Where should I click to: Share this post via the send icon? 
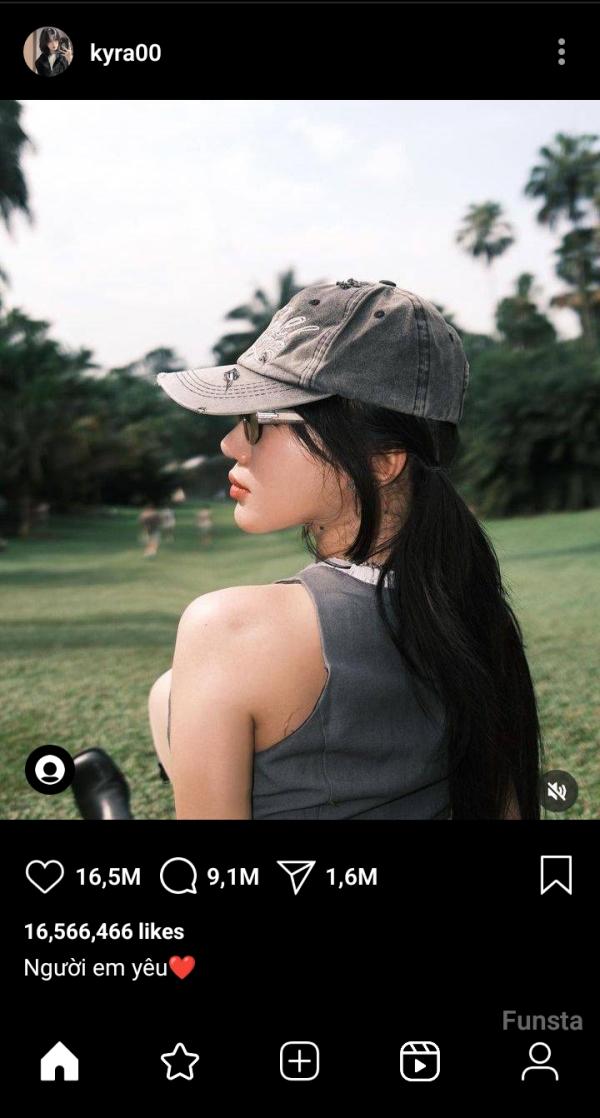(x=296, y=877)
